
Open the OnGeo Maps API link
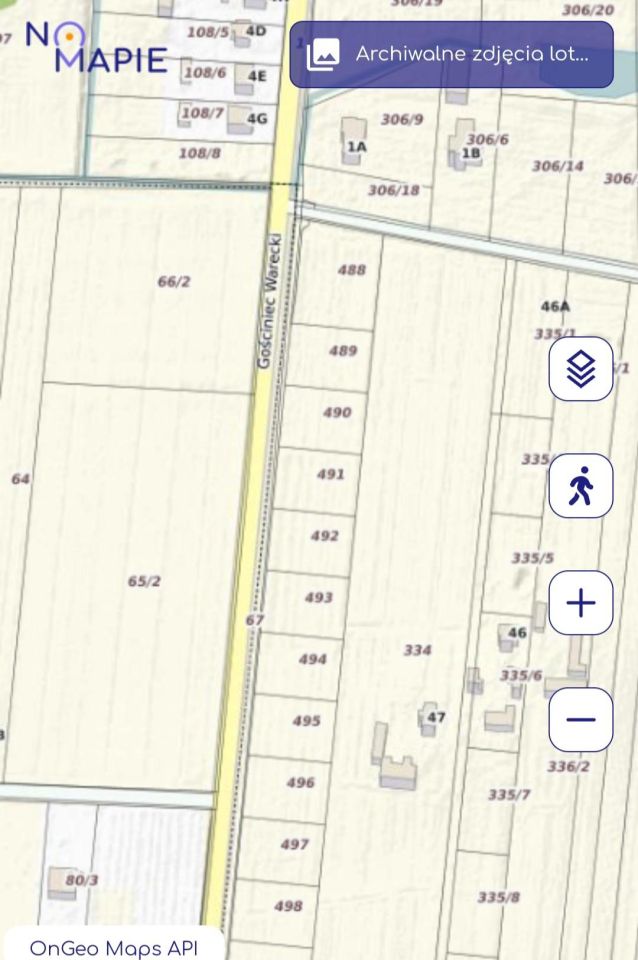(x=112, y=947)
